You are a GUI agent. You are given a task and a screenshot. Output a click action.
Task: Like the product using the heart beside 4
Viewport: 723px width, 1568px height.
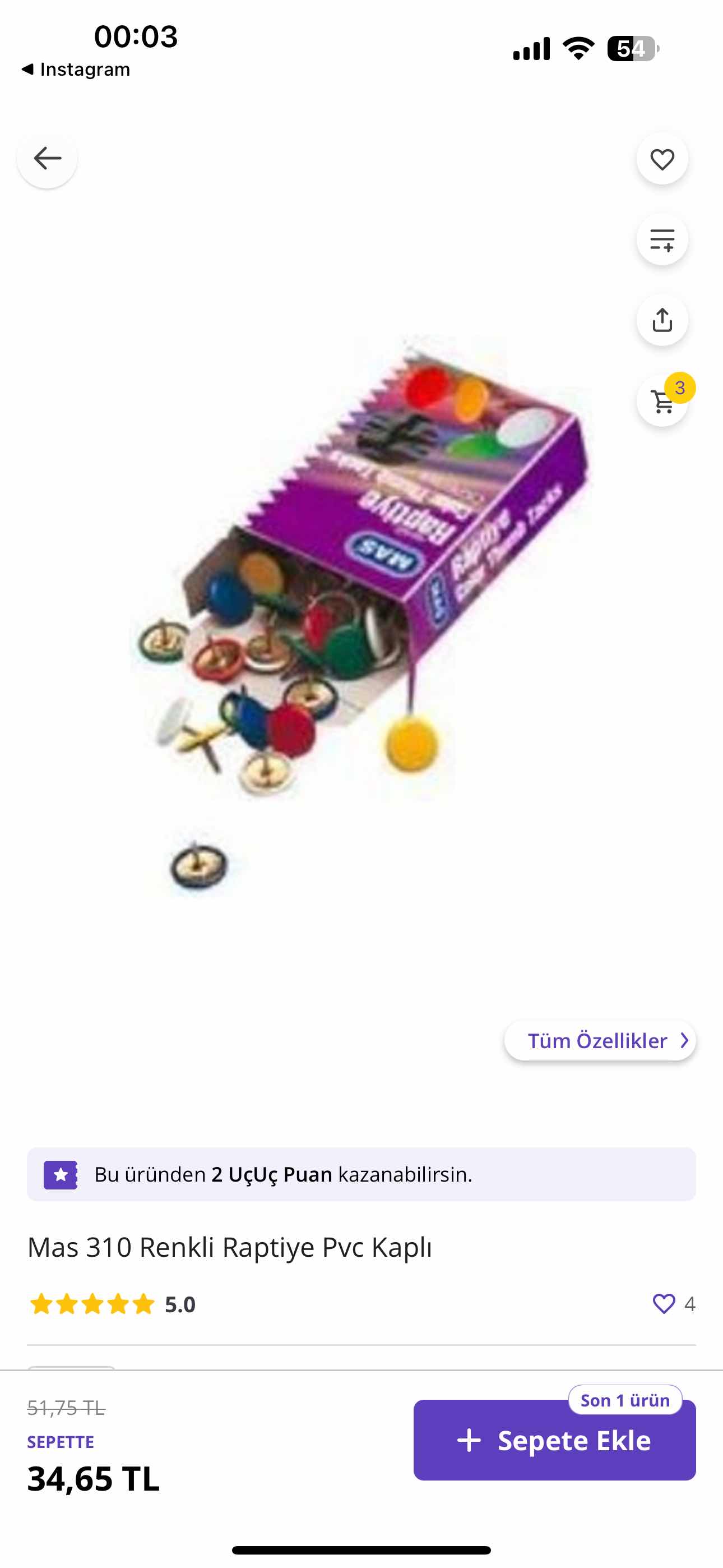664,1304
